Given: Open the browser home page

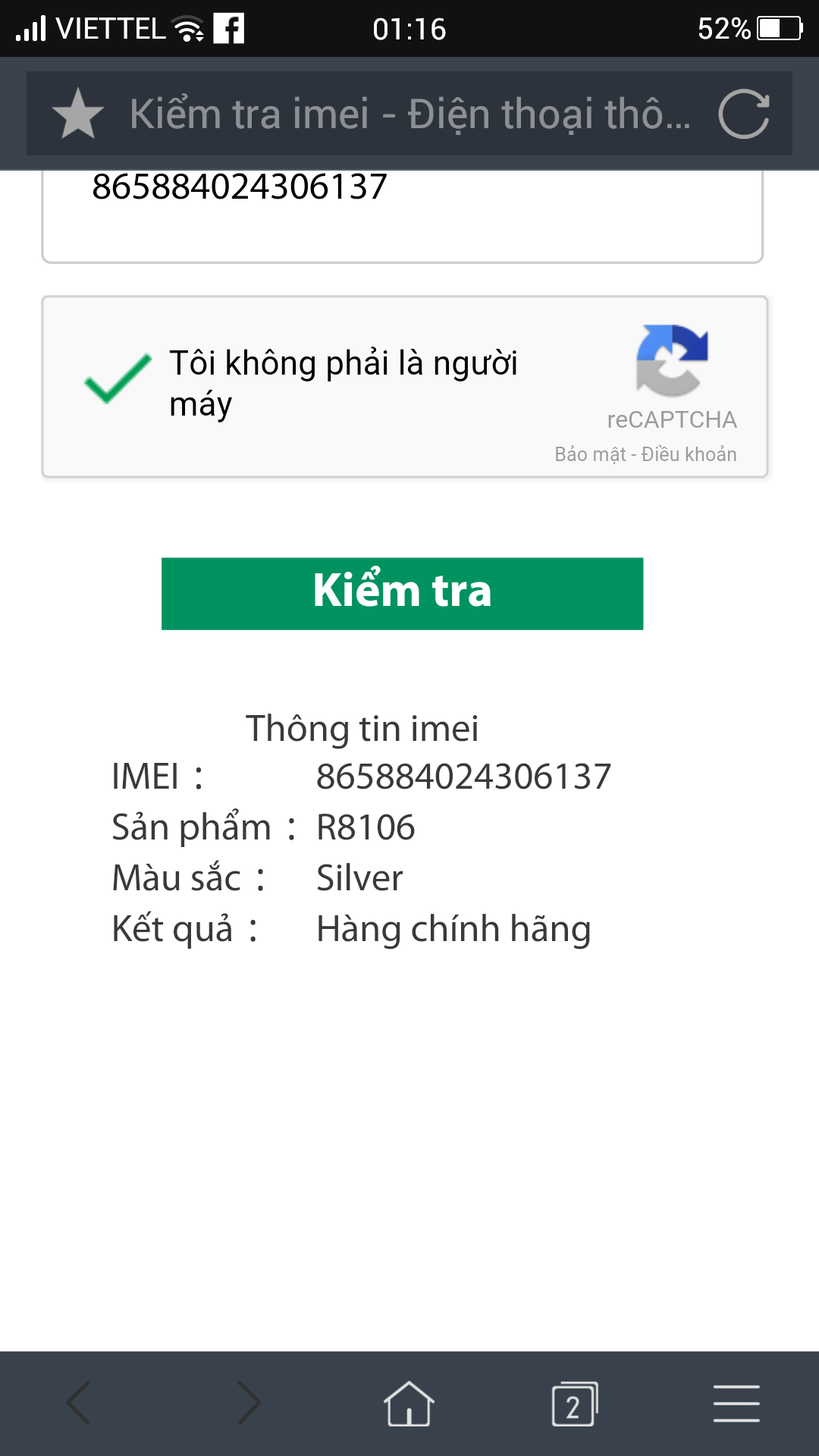Looking at the screenshot, I should (409, 1403).
